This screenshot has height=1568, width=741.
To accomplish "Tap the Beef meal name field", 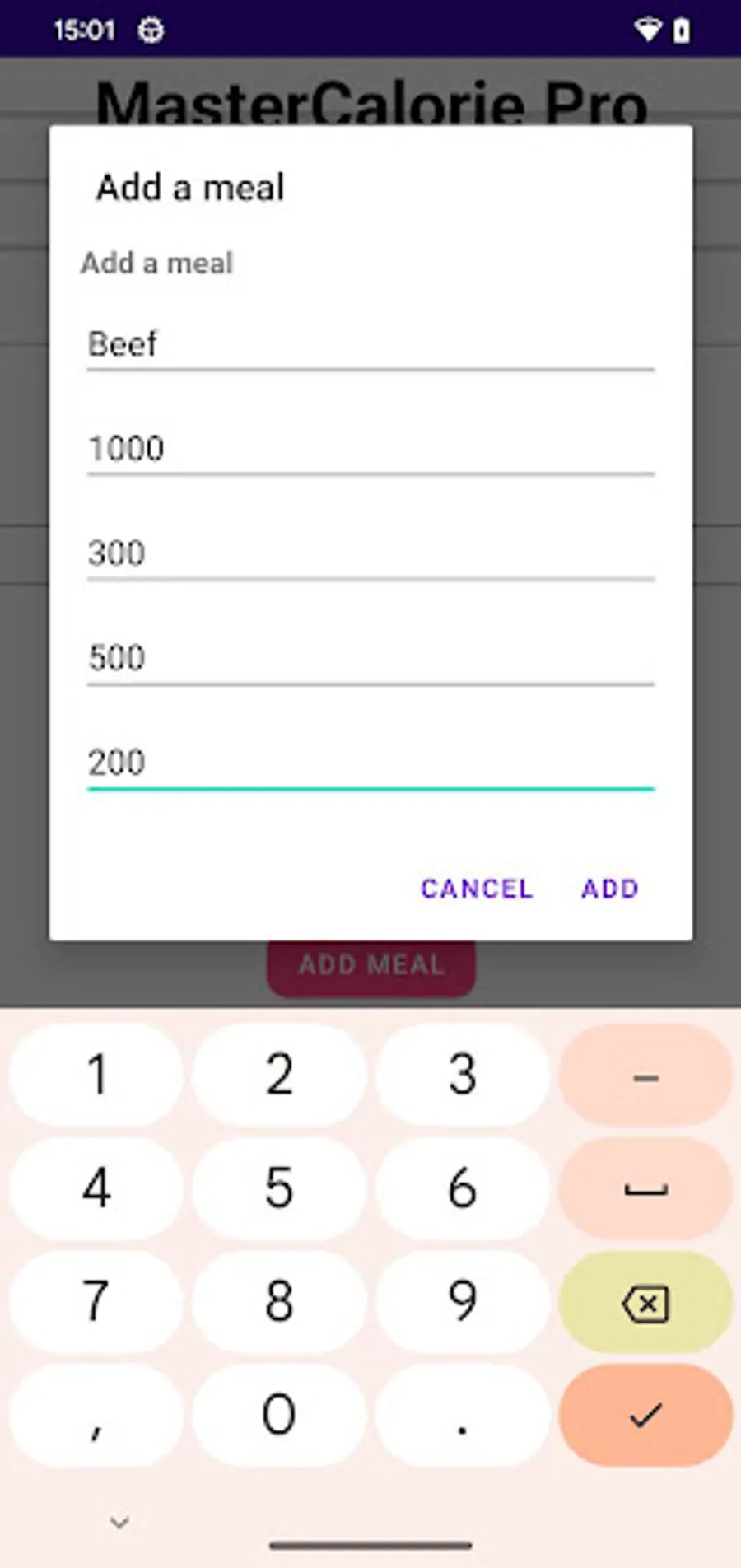I will point(370,344).
